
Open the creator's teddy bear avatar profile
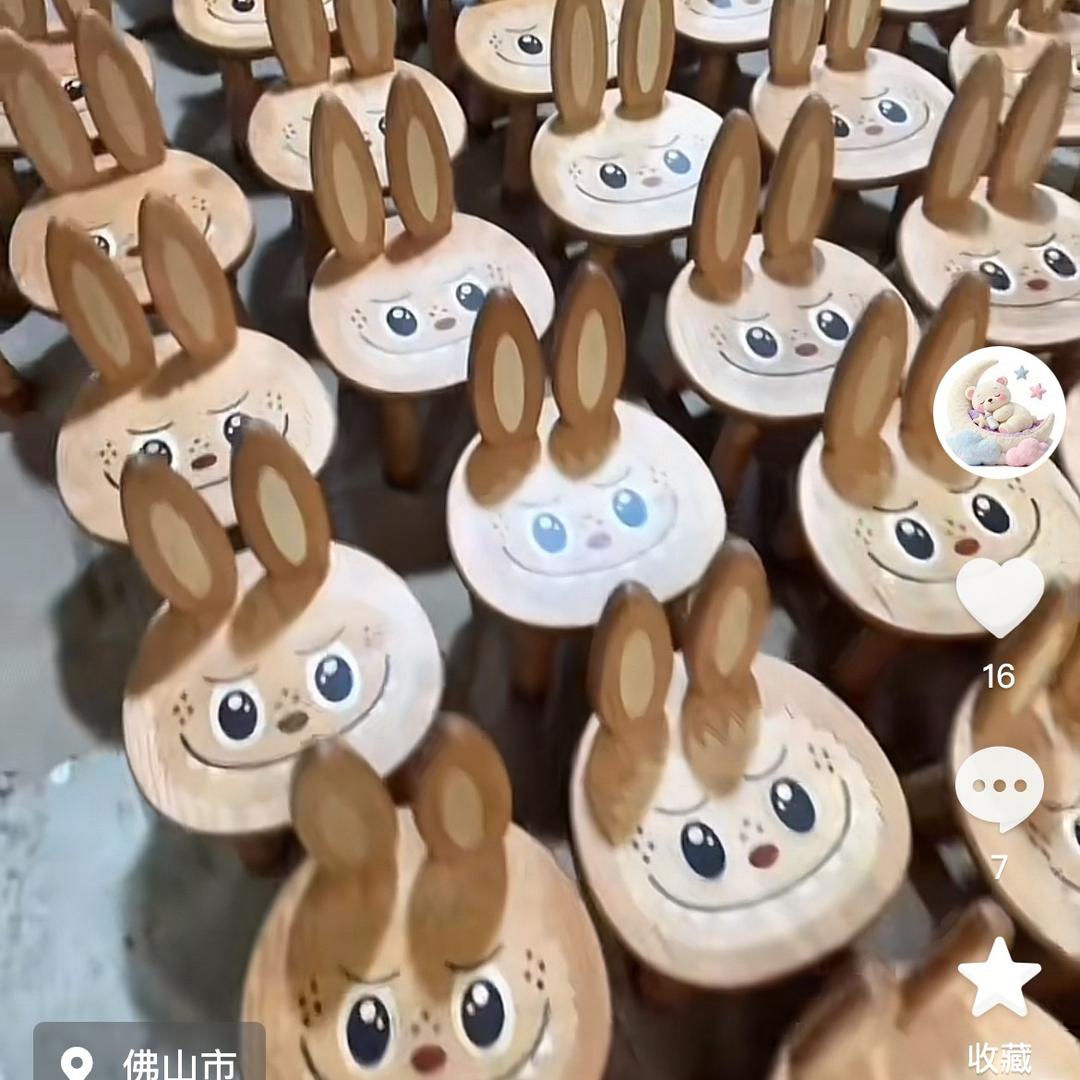[x=998, y=413]
